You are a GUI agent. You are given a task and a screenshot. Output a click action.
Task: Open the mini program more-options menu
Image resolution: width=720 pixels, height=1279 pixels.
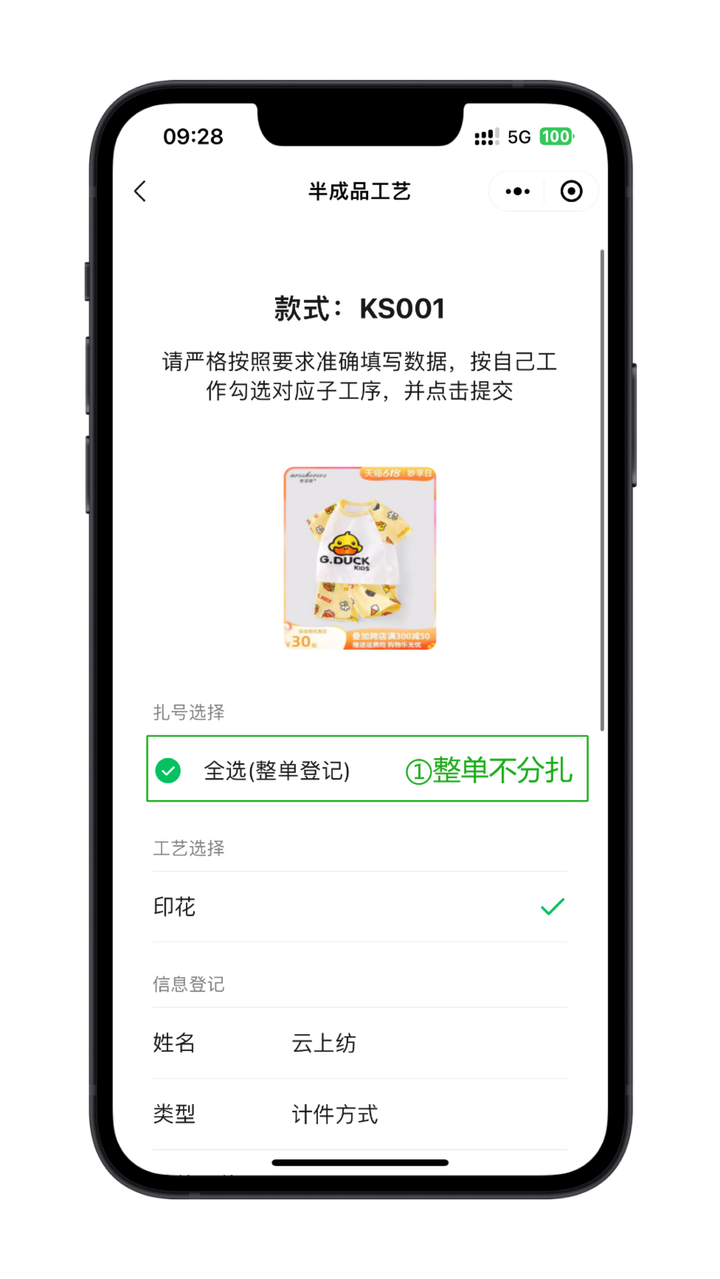pos(517,191)
